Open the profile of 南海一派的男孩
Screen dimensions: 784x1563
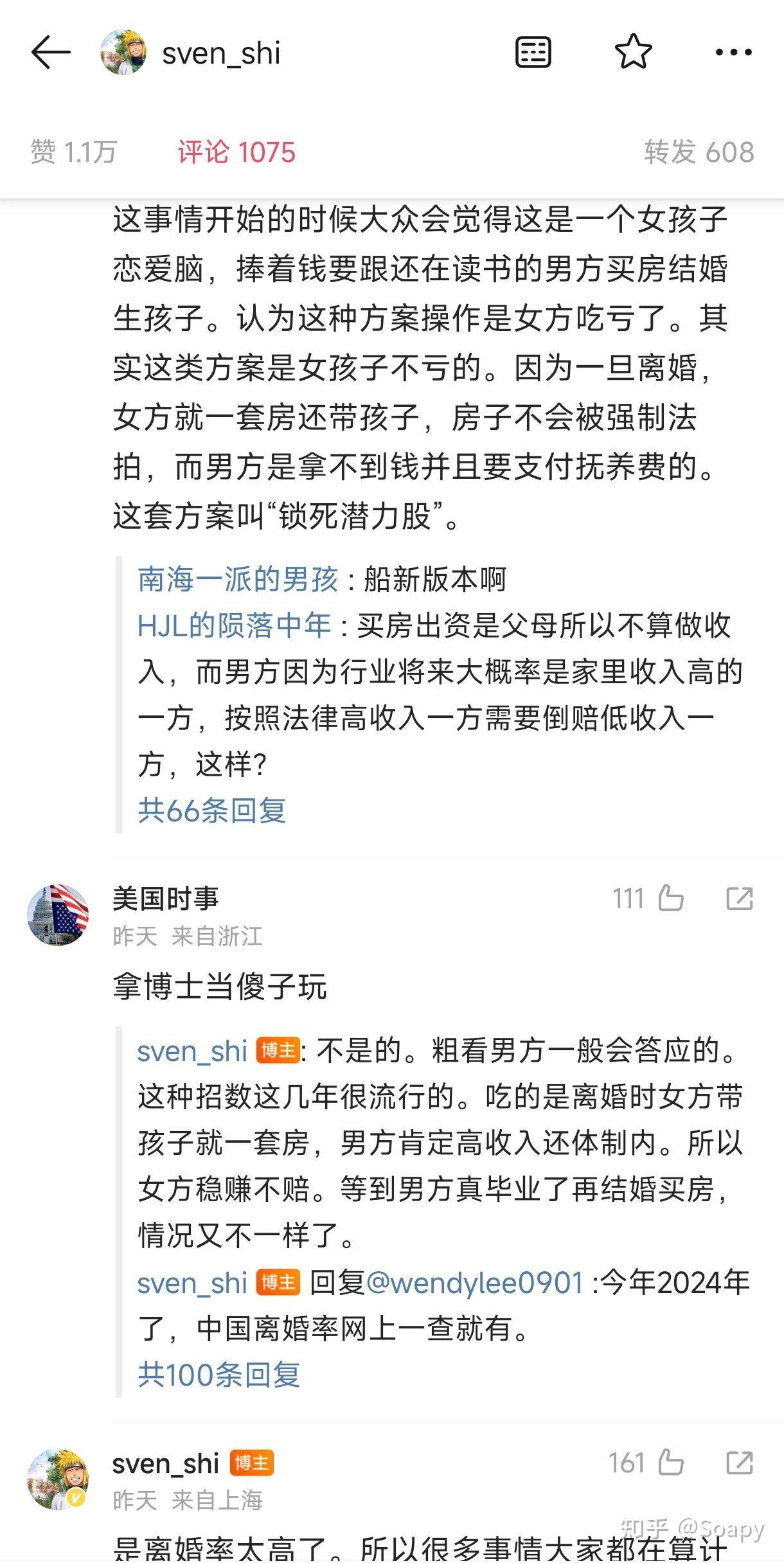(x=238, y=579)
